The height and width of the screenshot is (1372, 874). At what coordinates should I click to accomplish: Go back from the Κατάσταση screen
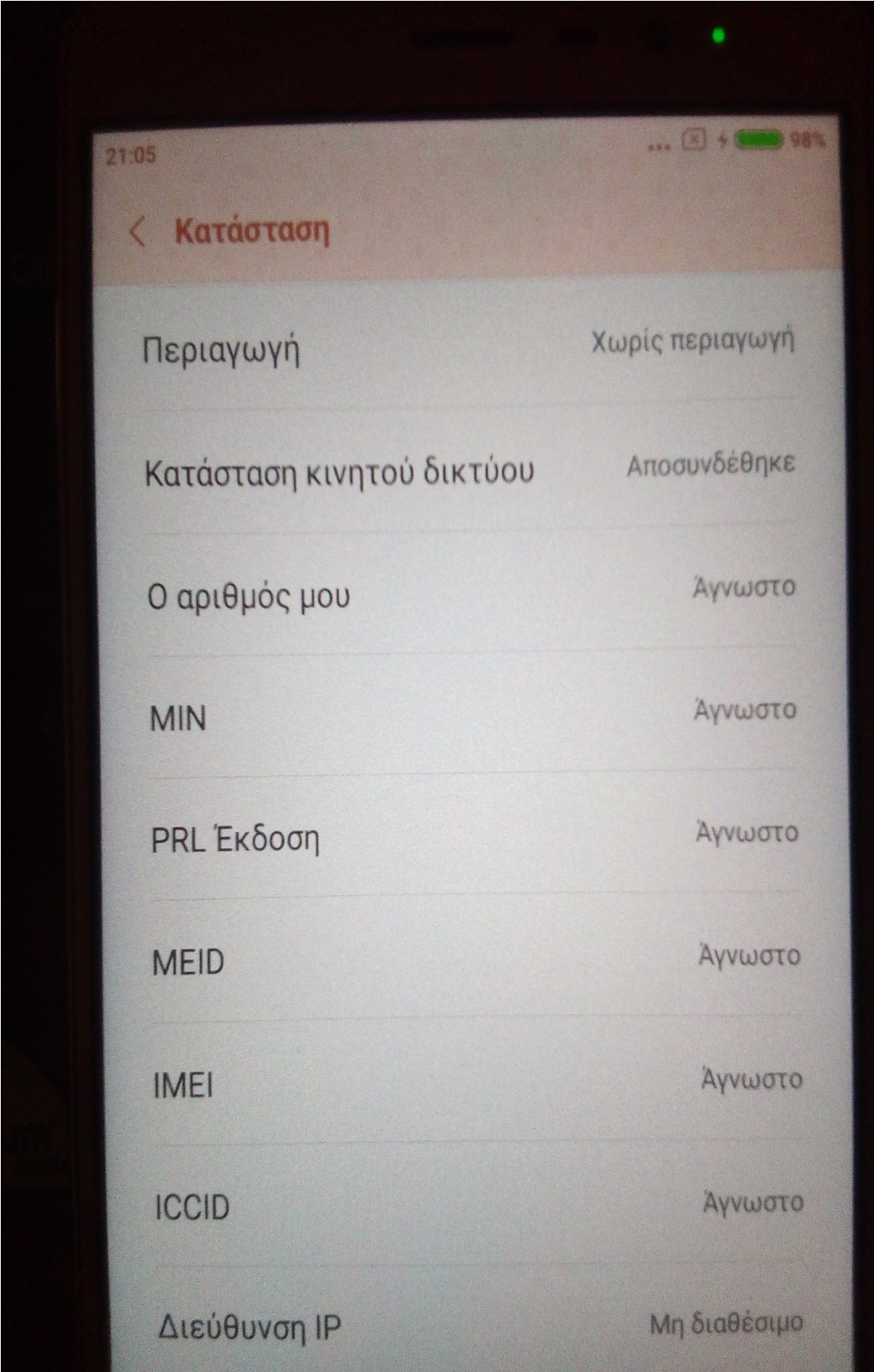[x=138, y=233]
